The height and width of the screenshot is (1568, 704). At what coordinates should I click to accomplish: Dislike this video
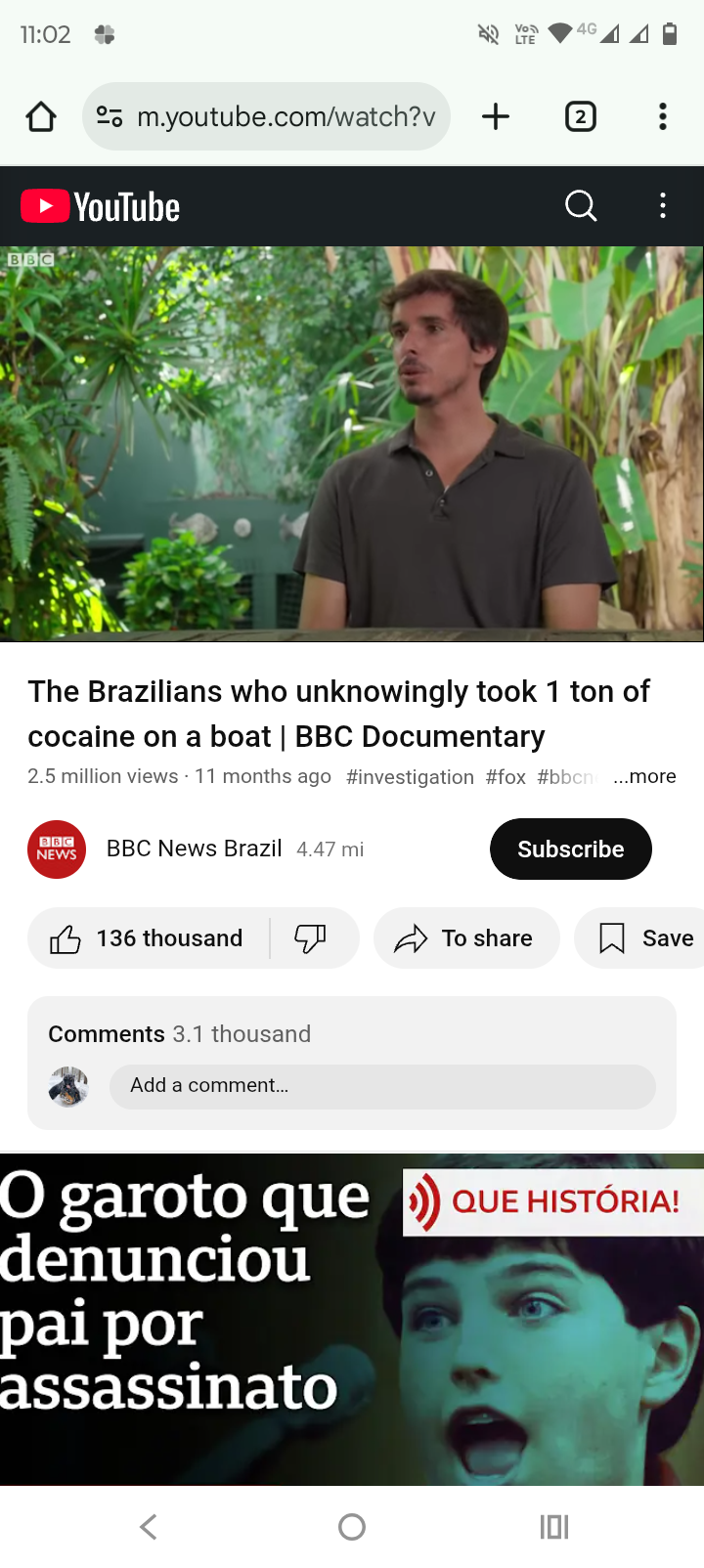point(311,938)
